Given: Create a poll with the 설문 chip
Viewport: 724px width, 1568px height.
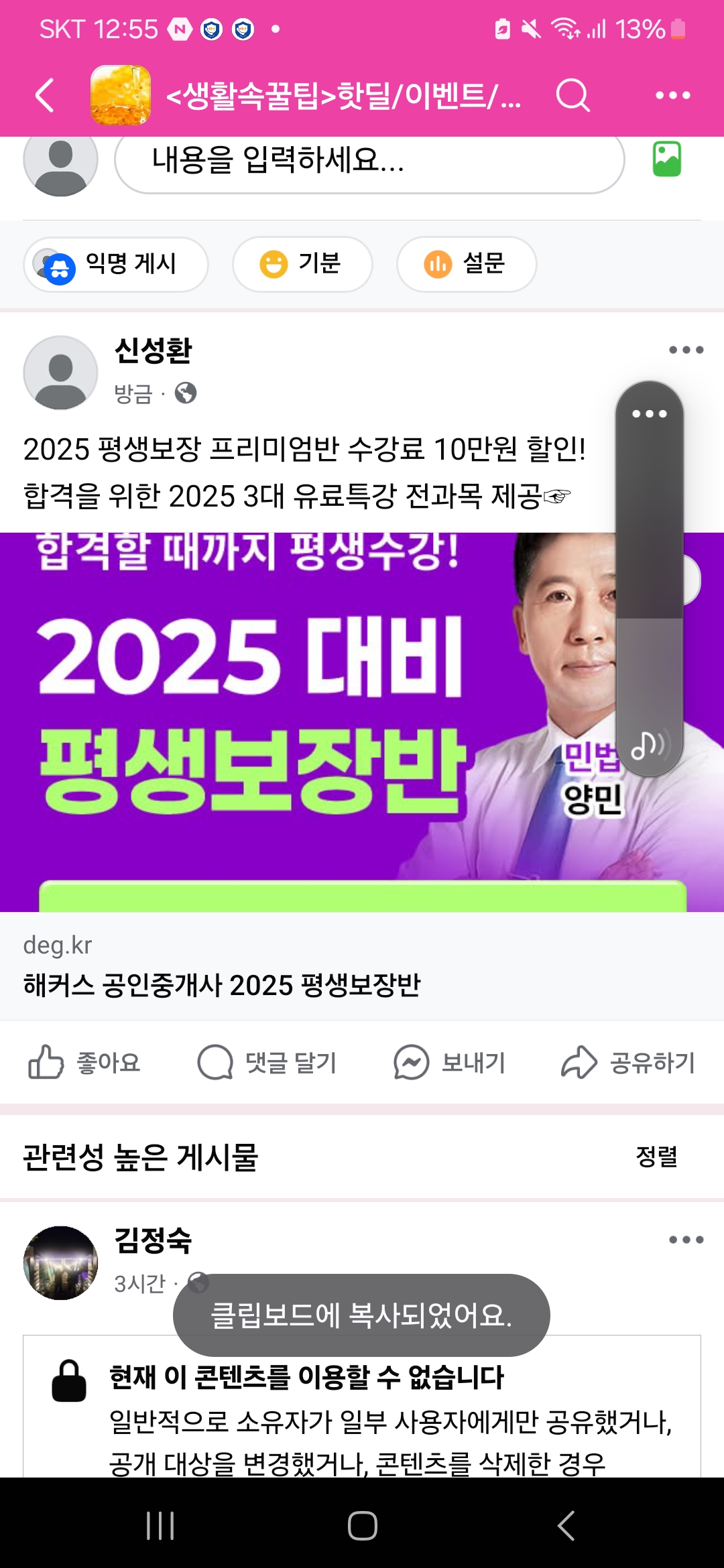Looking at the screenshot, I should (x=466, y=264).
